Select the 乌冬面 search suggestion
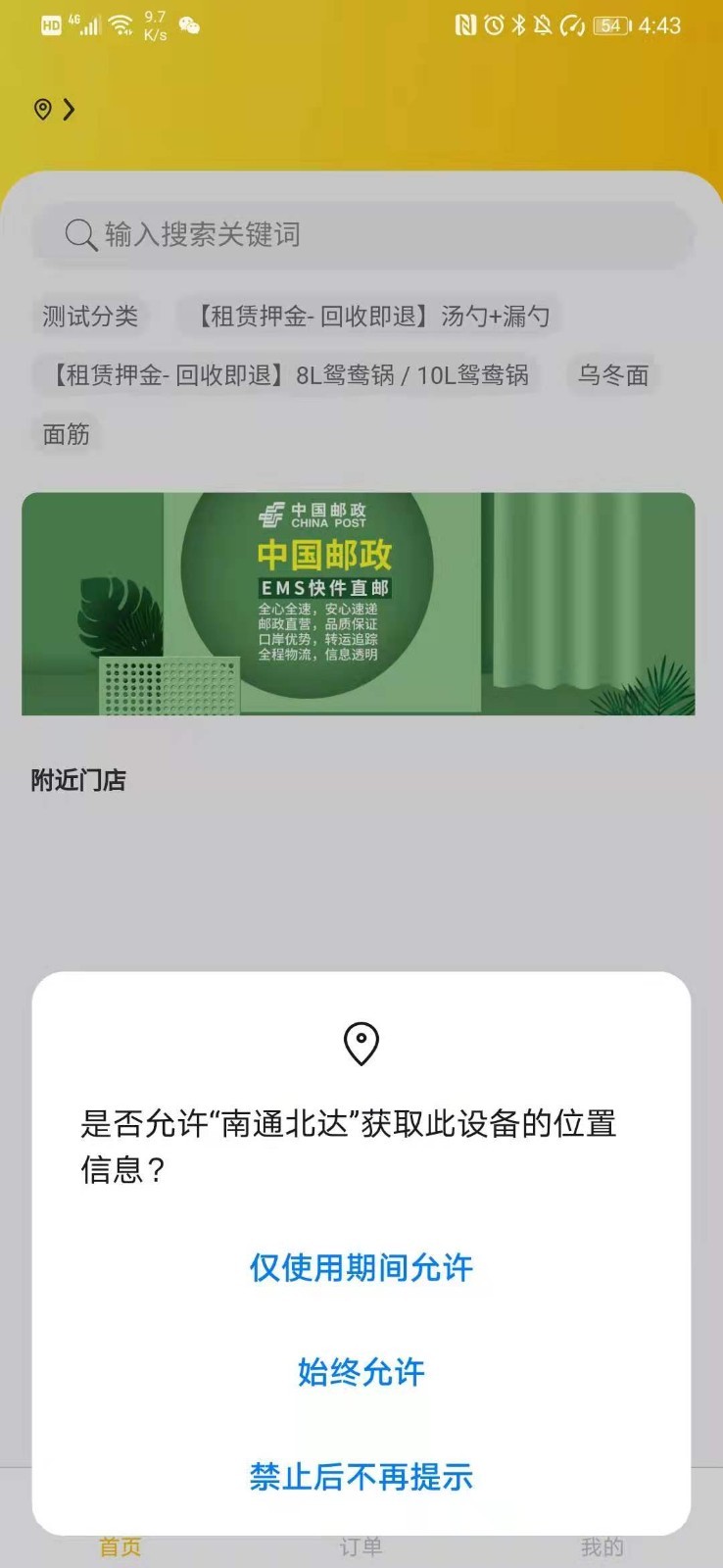The width and height of the screenshot is (723, 1568). click(613, 376)
